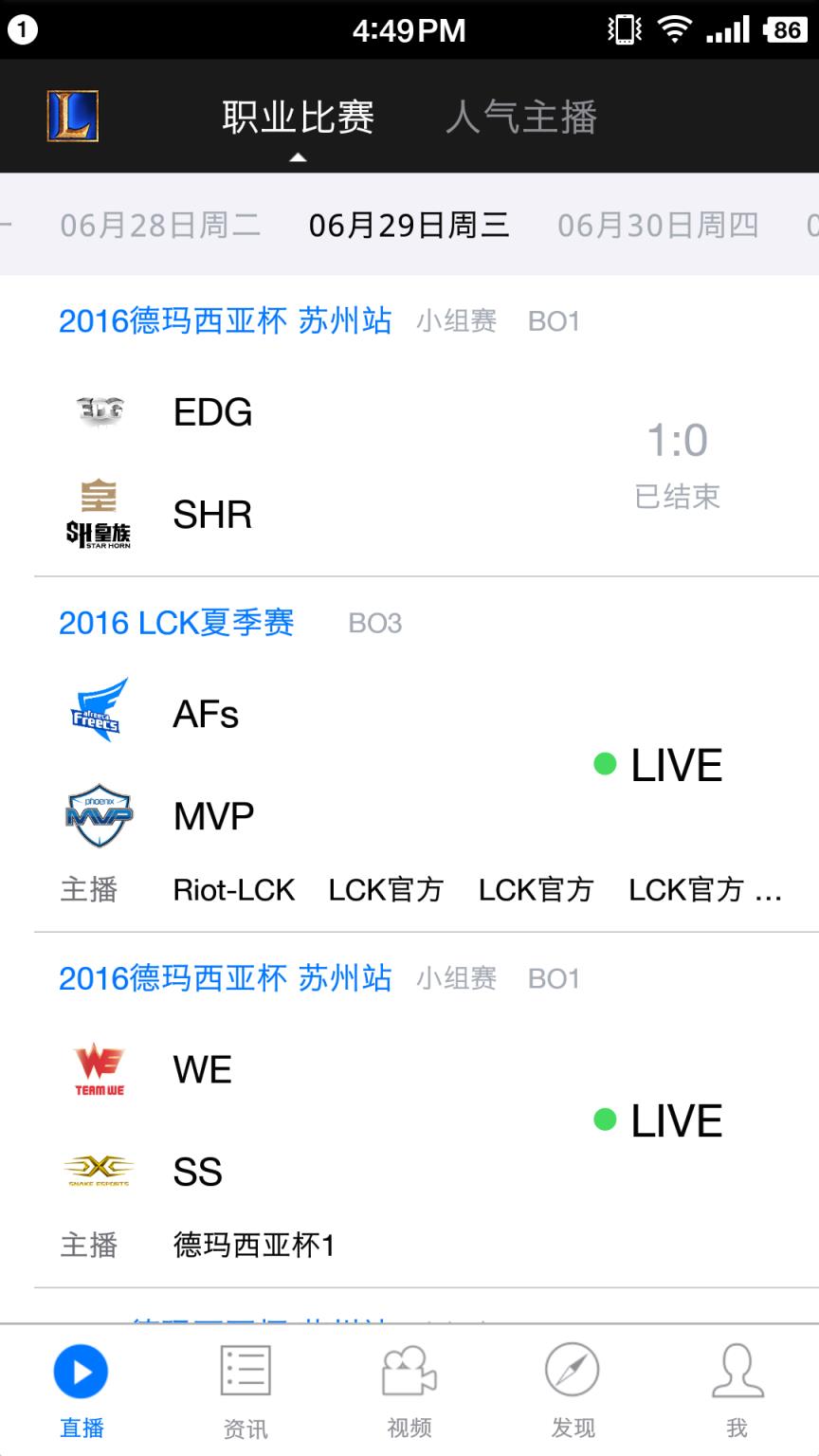Select the 06月28日周二 date tab
This screenshot has width=819, height=1456.
[x=158, y=225]
